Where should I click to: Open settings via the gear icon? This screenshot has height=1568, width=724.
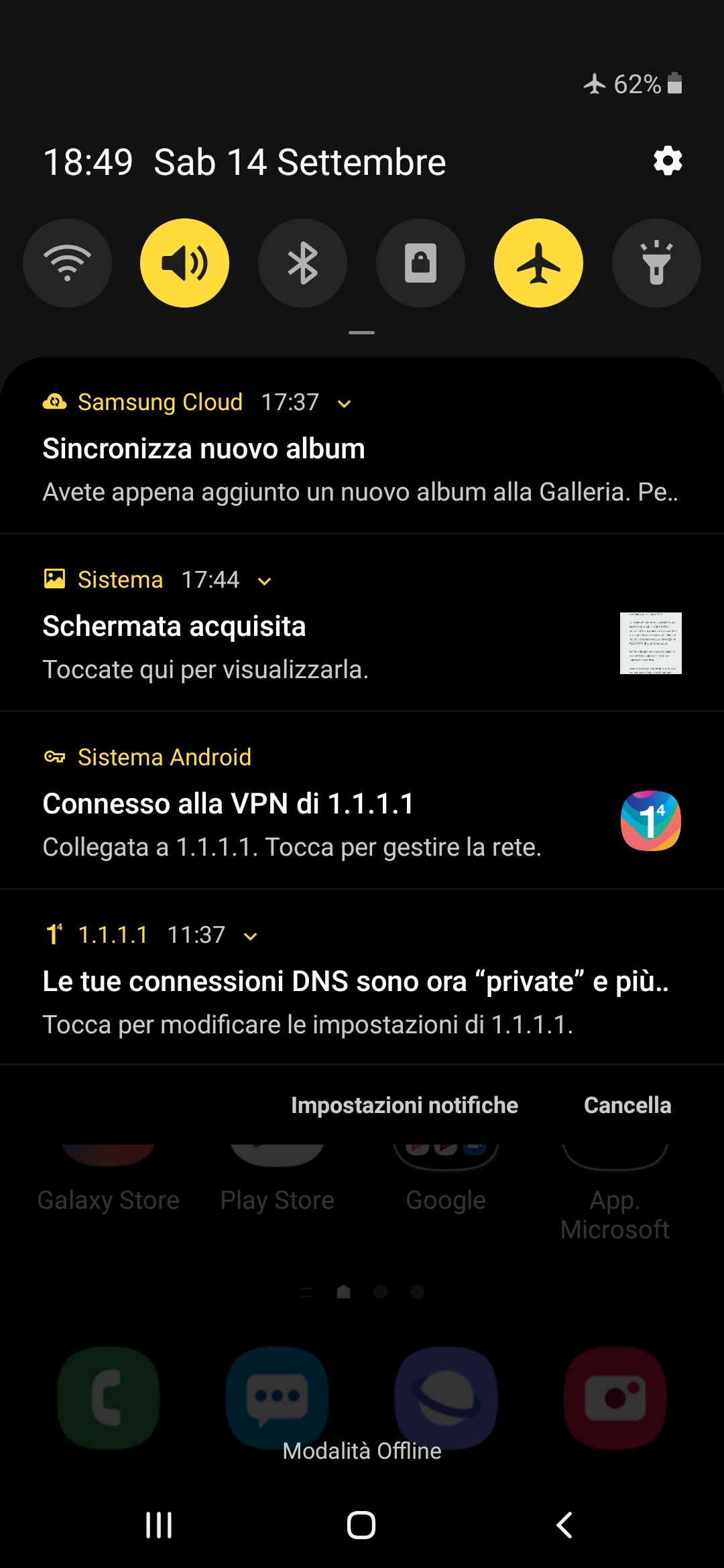coord(668,161)
